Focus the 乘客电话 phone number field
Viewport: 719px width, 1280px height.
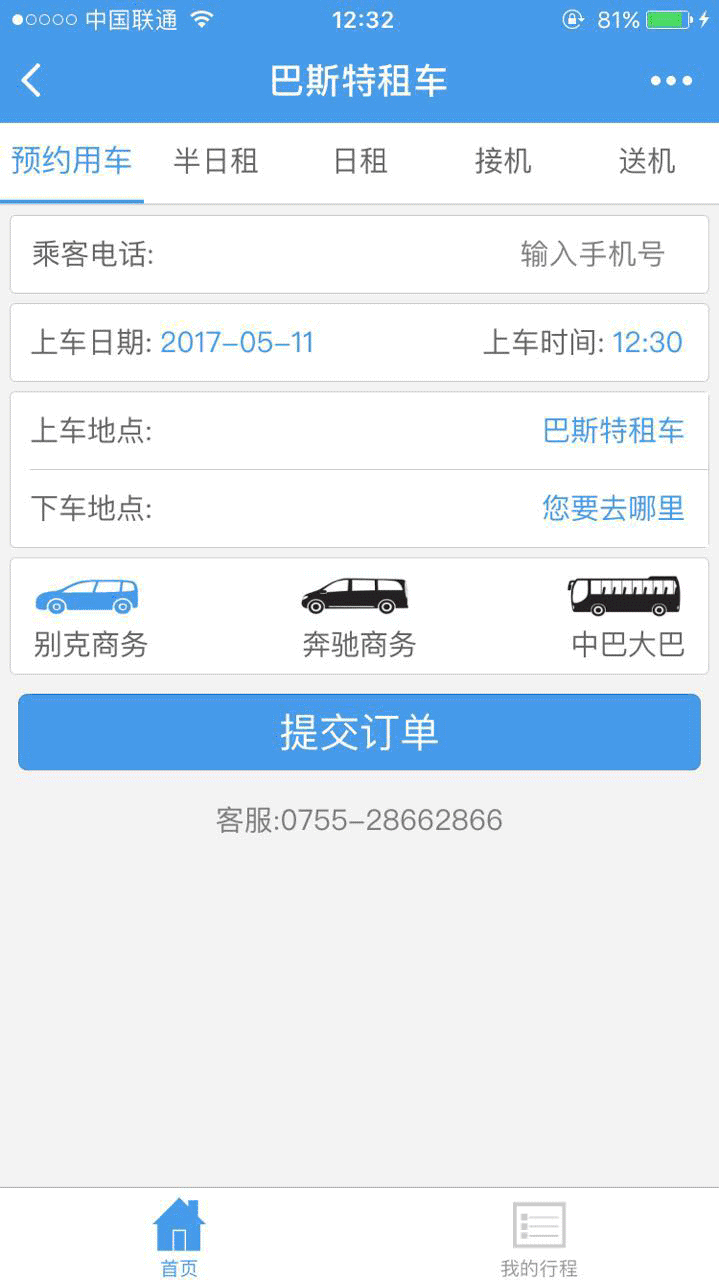click(359, 254)
